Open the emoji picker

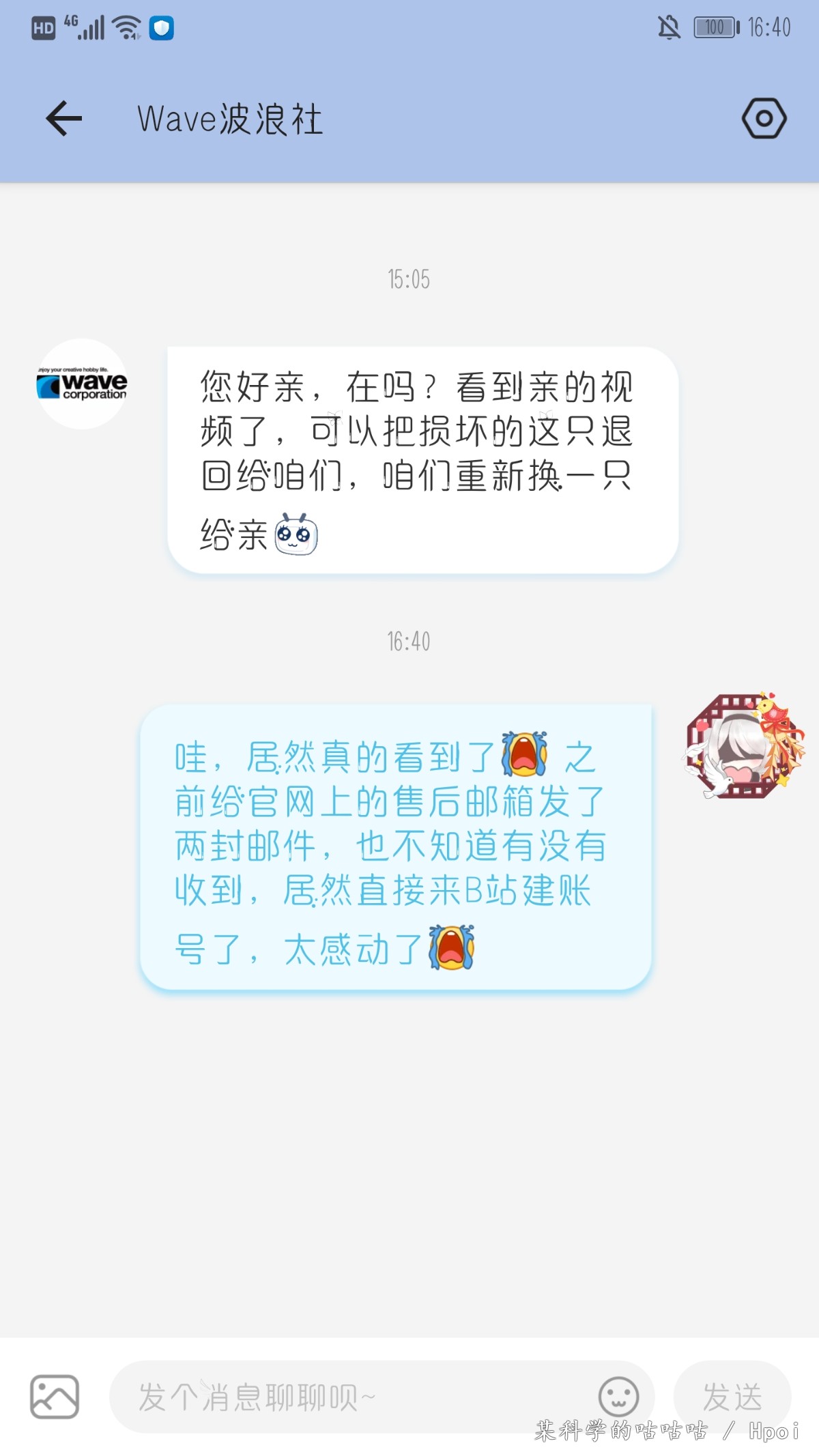[618, 1397]
